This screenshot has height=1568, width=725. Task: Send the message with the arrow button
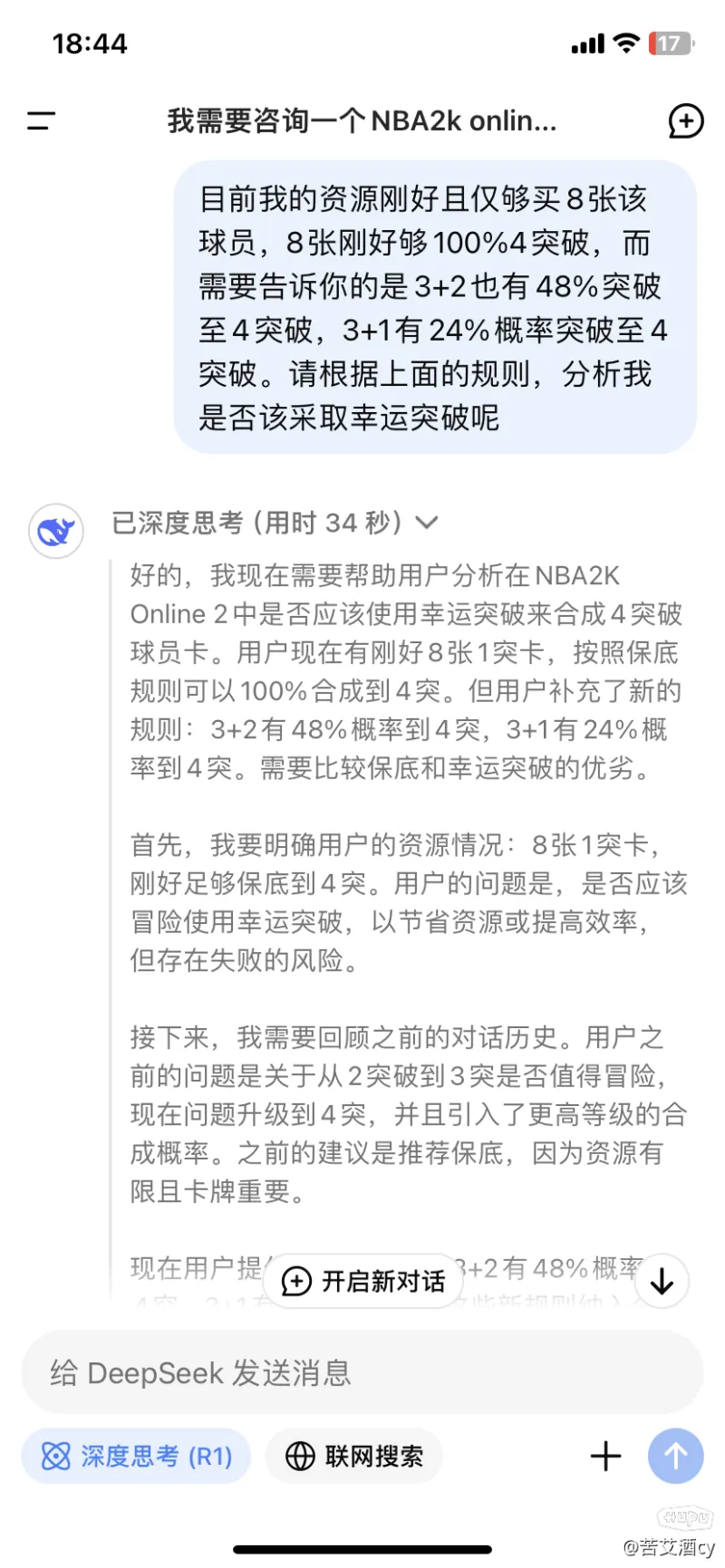point(676,1457)
